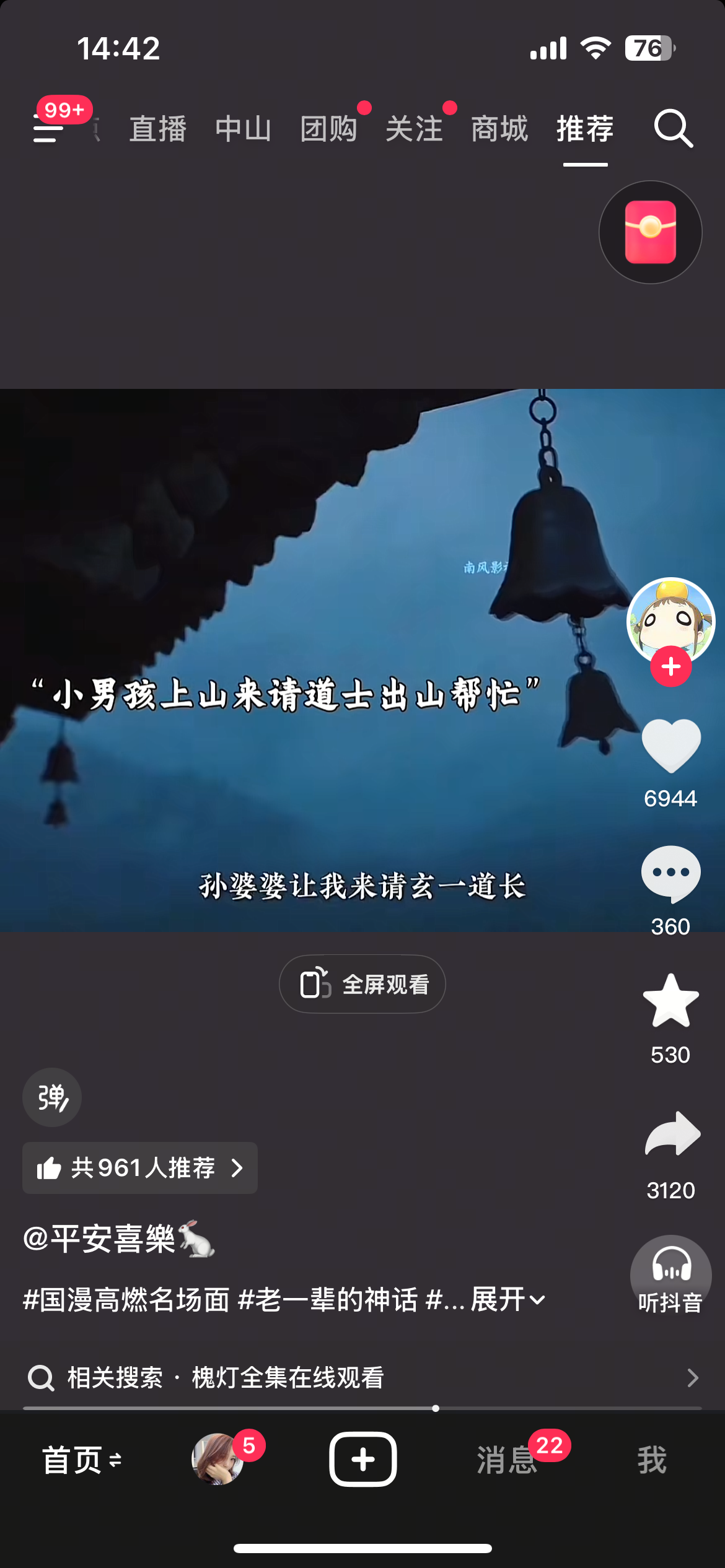Screen dimensions: 725x1568
Task: Open the 消息 tab with 22 badge
Action: click(x=507, y=1460)
